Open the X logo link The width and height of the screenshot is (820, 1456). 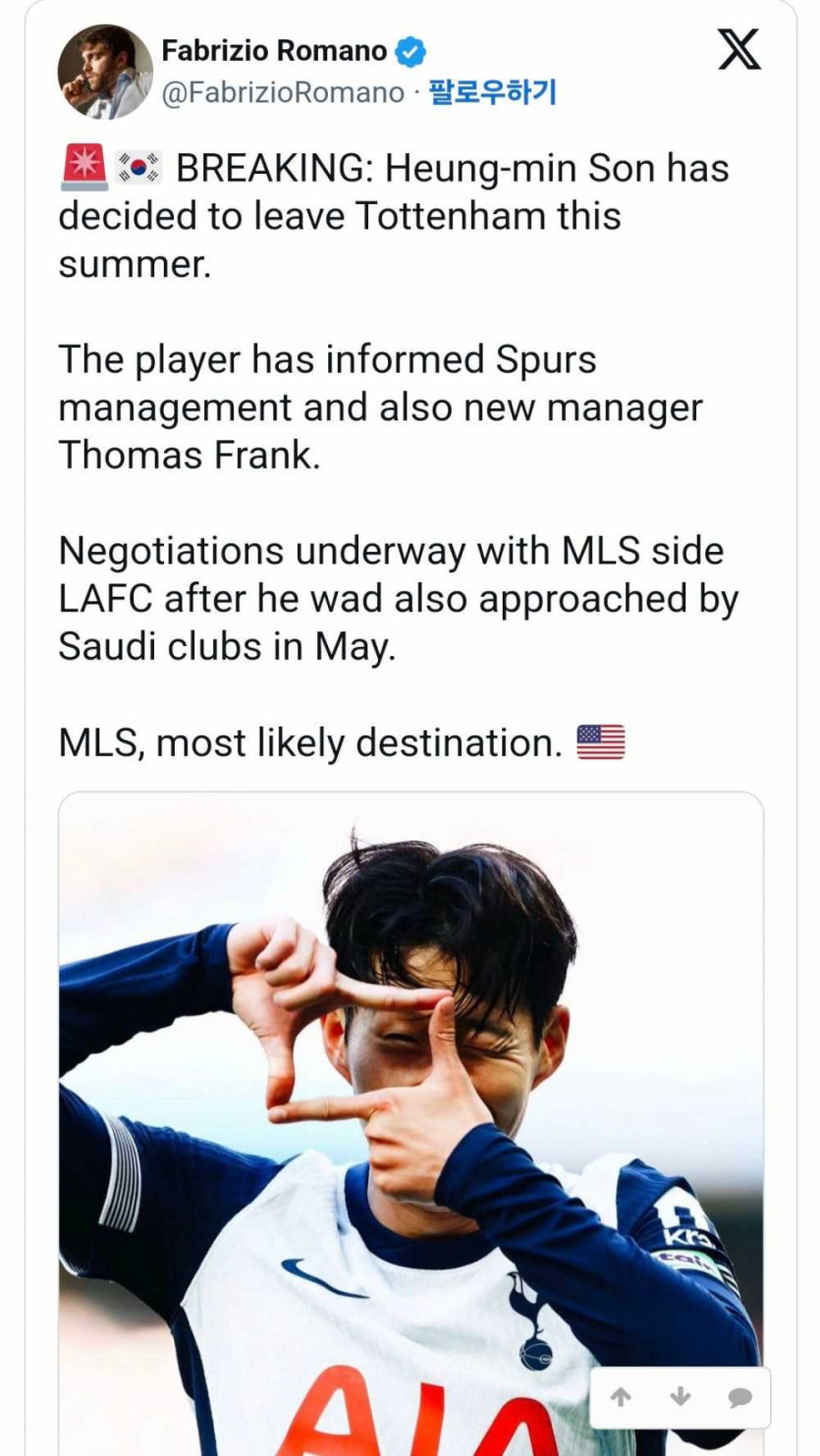(x=738, y=50)
